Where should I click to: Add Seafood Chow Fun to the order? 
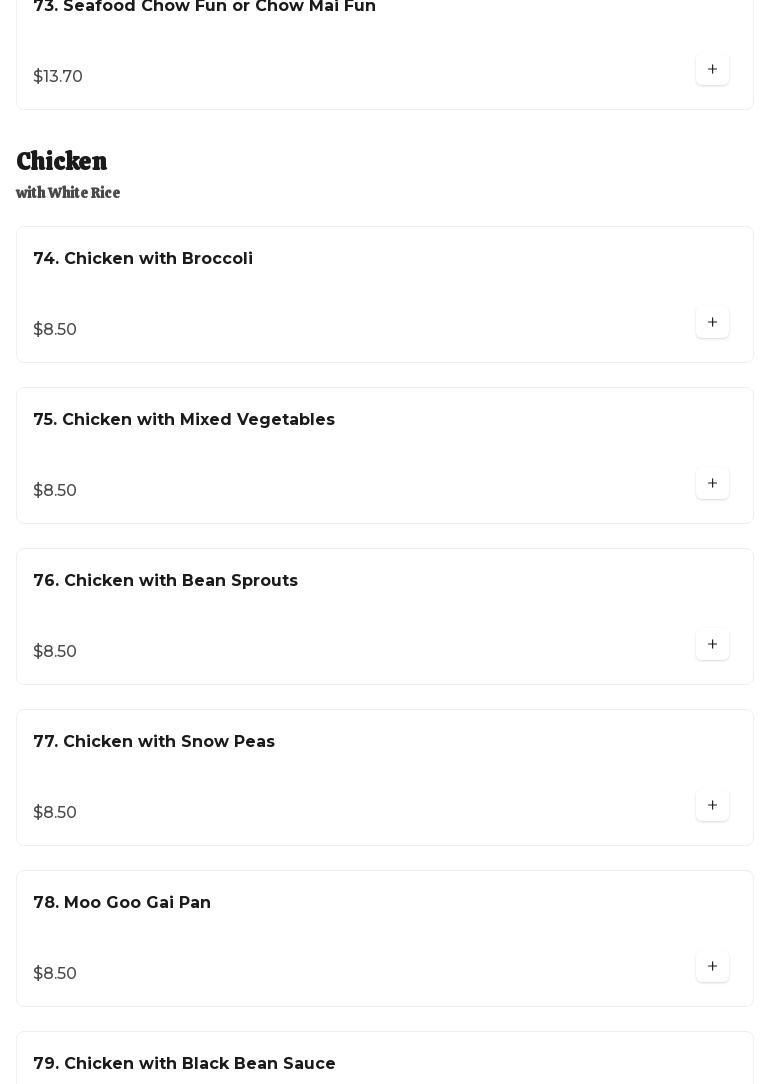point(712,69)
